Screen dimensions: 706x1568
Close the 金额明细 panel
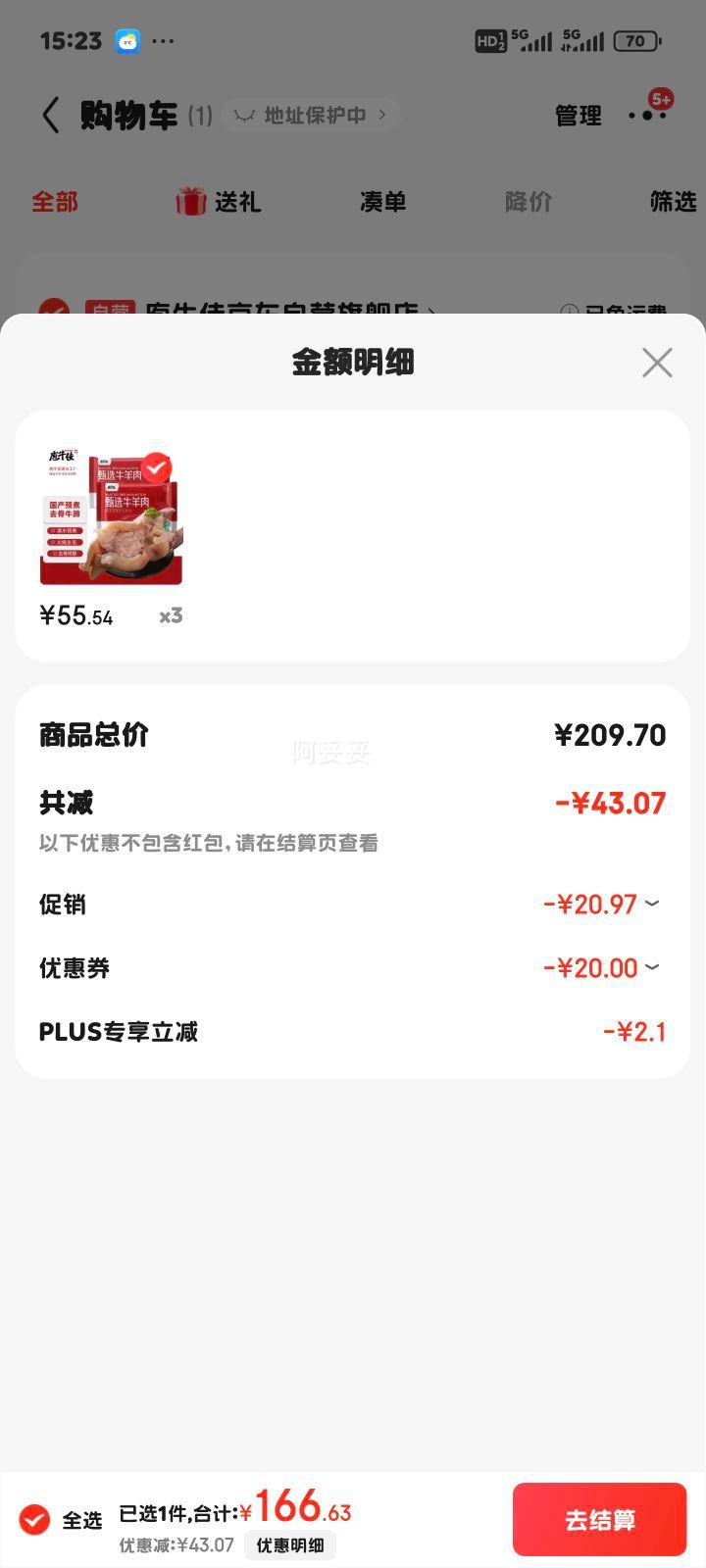657,363
